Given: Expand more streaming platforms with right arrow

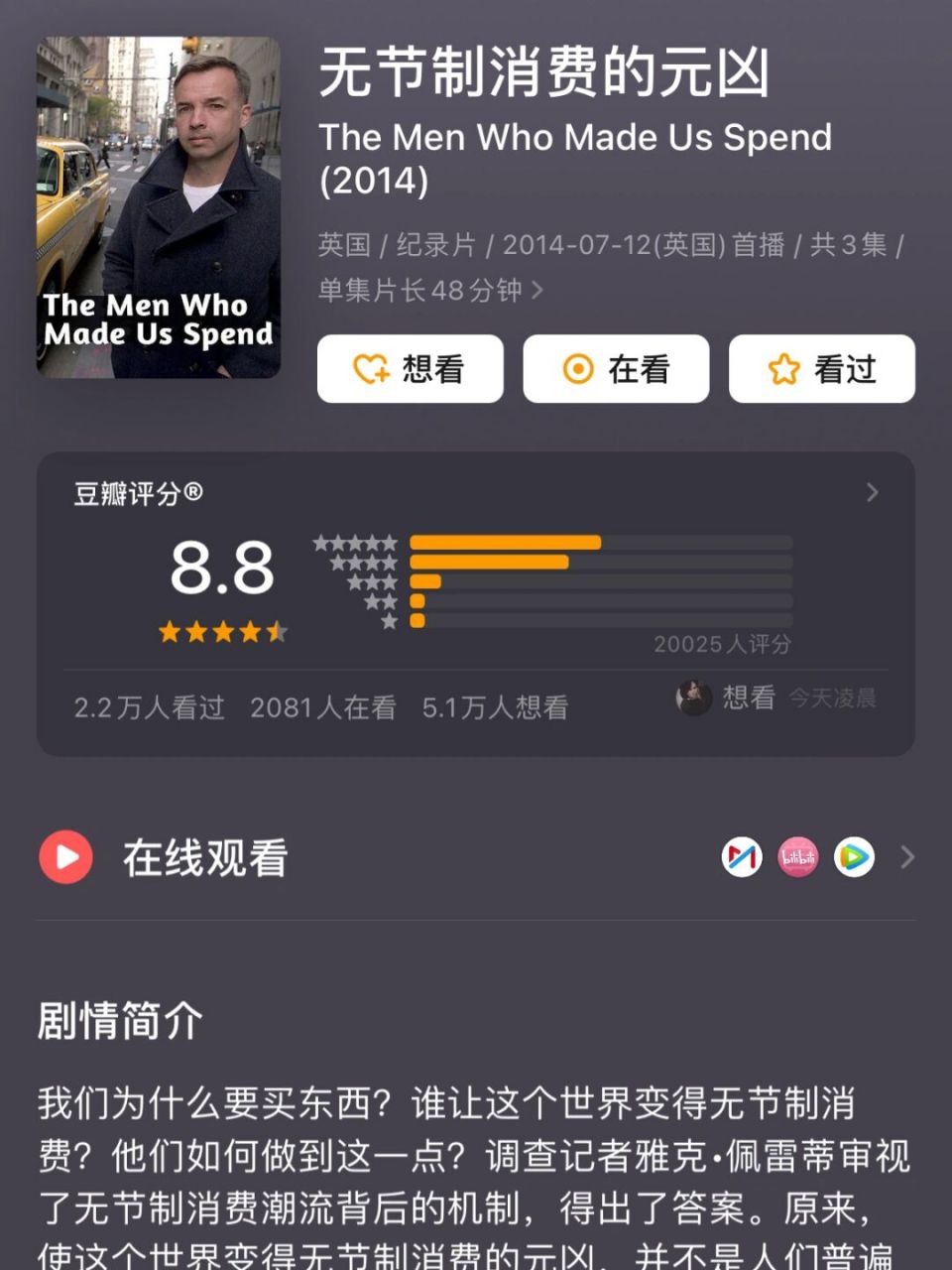Looking at the screenshot, I should 908,857.
